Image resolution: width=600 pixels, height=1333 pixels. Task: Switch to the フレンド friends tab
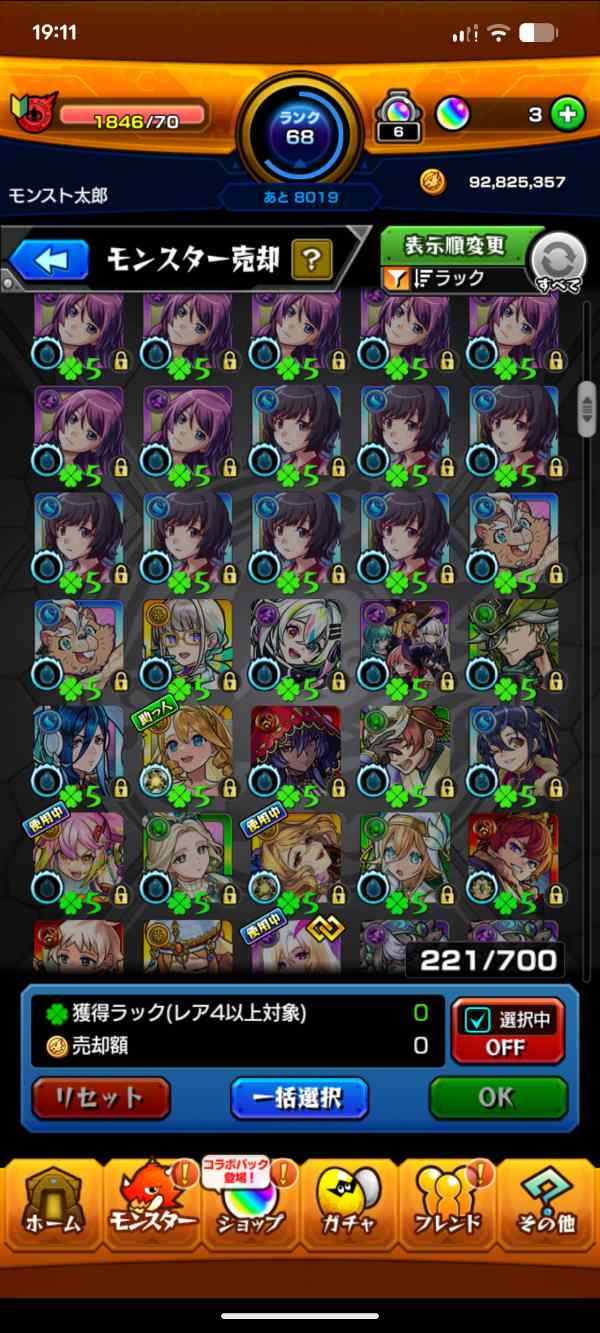click(x=448, y=1208)
